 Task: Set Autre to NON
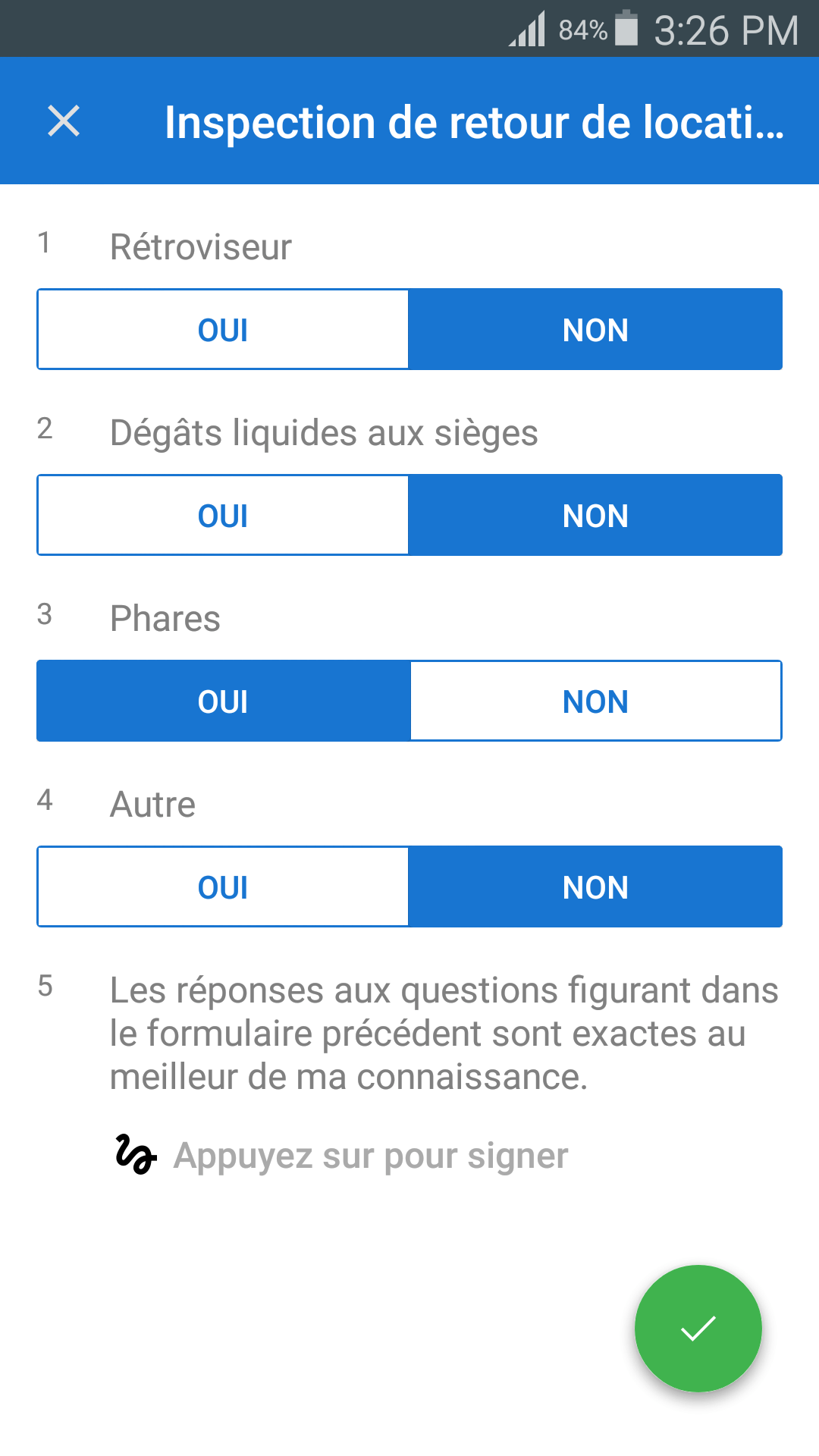(595, 886)
